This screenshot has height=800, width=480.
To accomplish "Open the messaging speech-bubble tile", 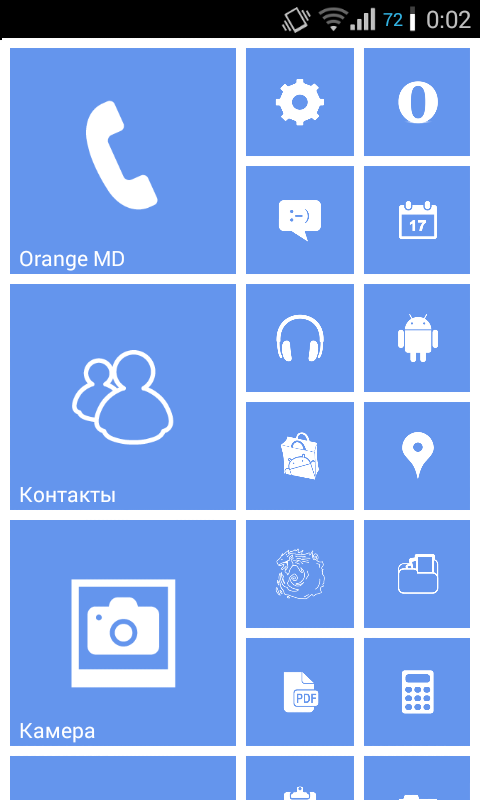I will click(300, 220).
